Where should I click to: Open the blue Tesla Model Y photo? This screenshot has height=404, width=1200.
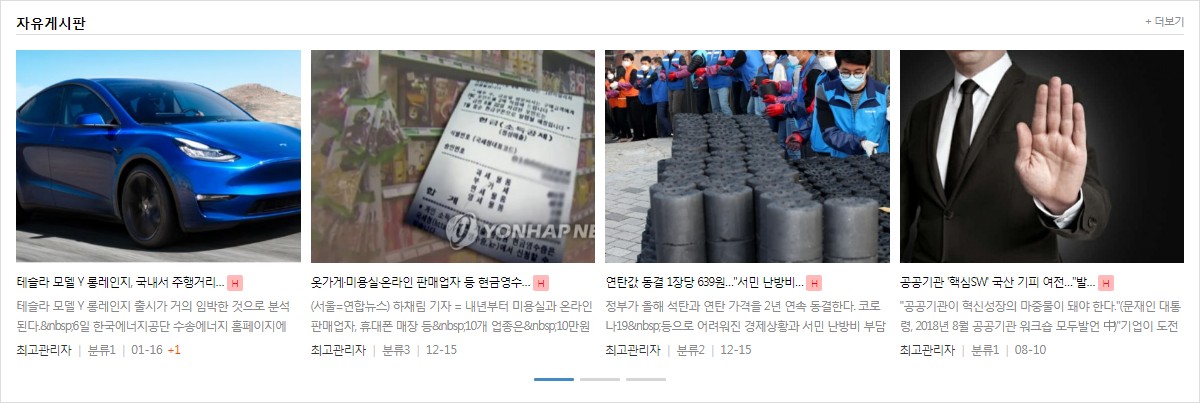click(158, 156)
